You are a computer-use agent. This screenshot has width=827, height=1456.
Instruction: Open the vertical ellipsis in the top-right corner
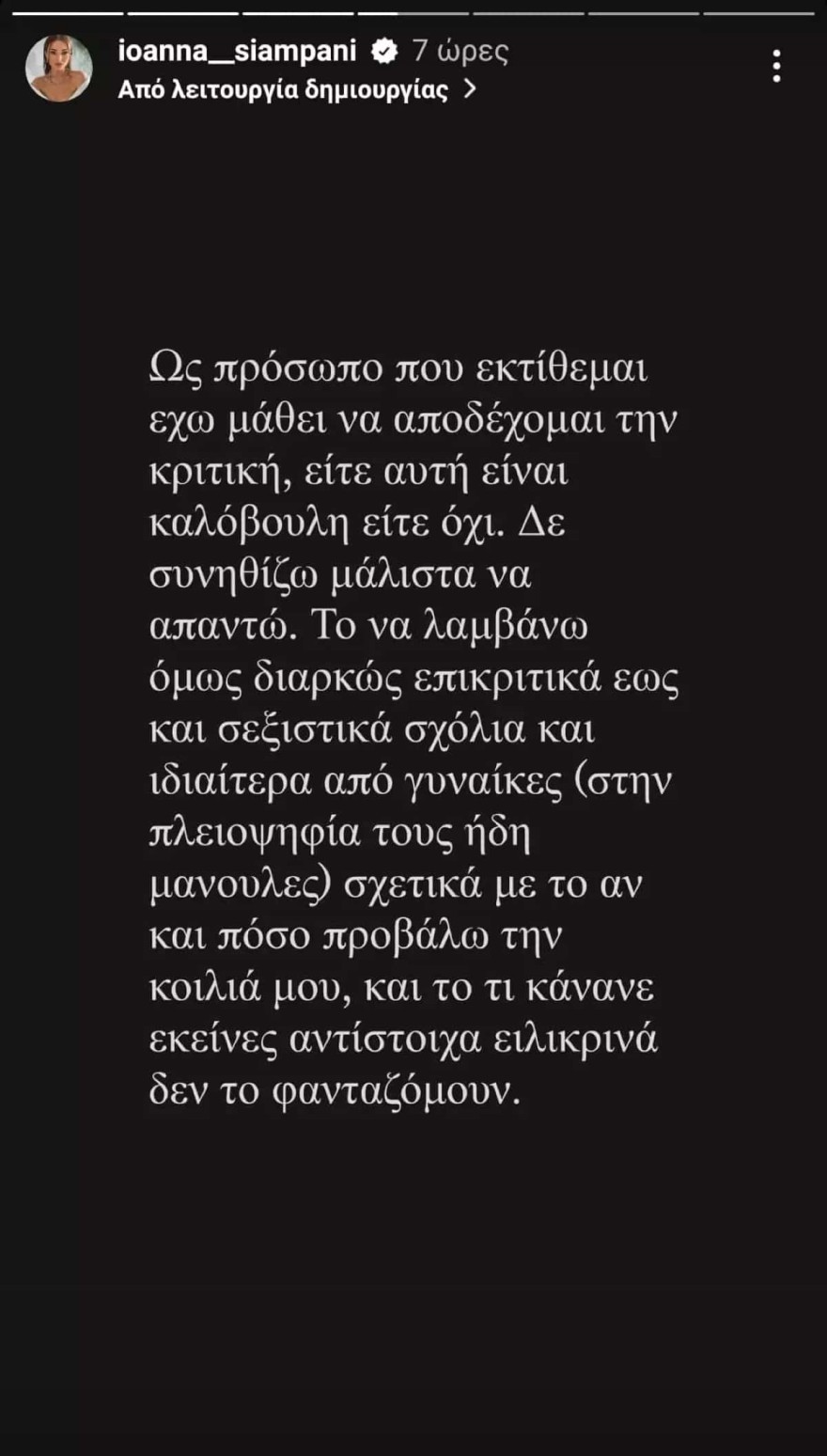click(x=776, y=64)
